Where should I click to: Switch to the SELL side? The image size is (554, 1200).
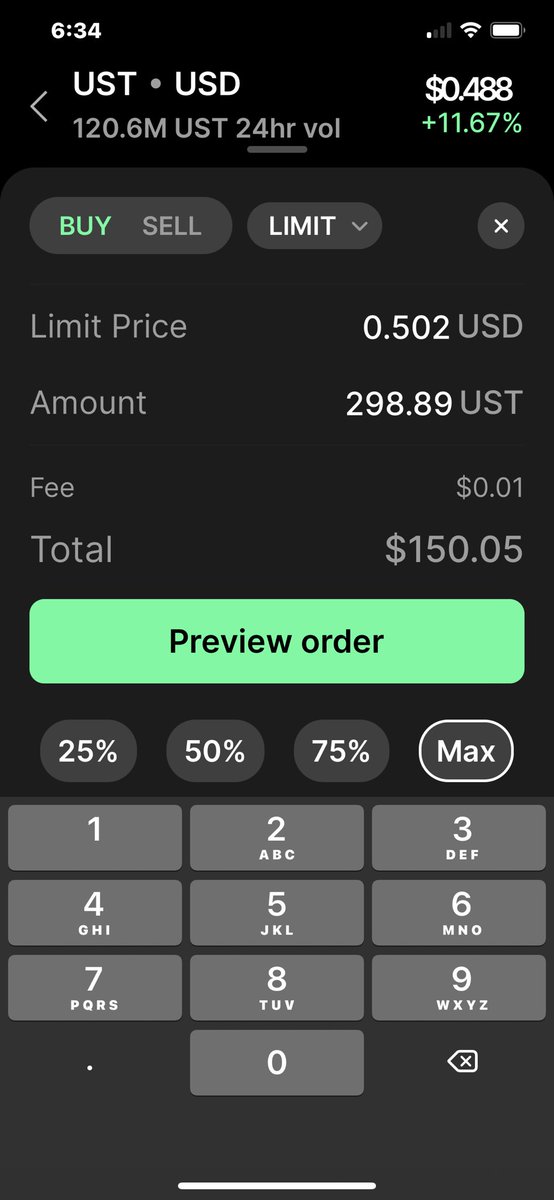(x=172, y=226)
